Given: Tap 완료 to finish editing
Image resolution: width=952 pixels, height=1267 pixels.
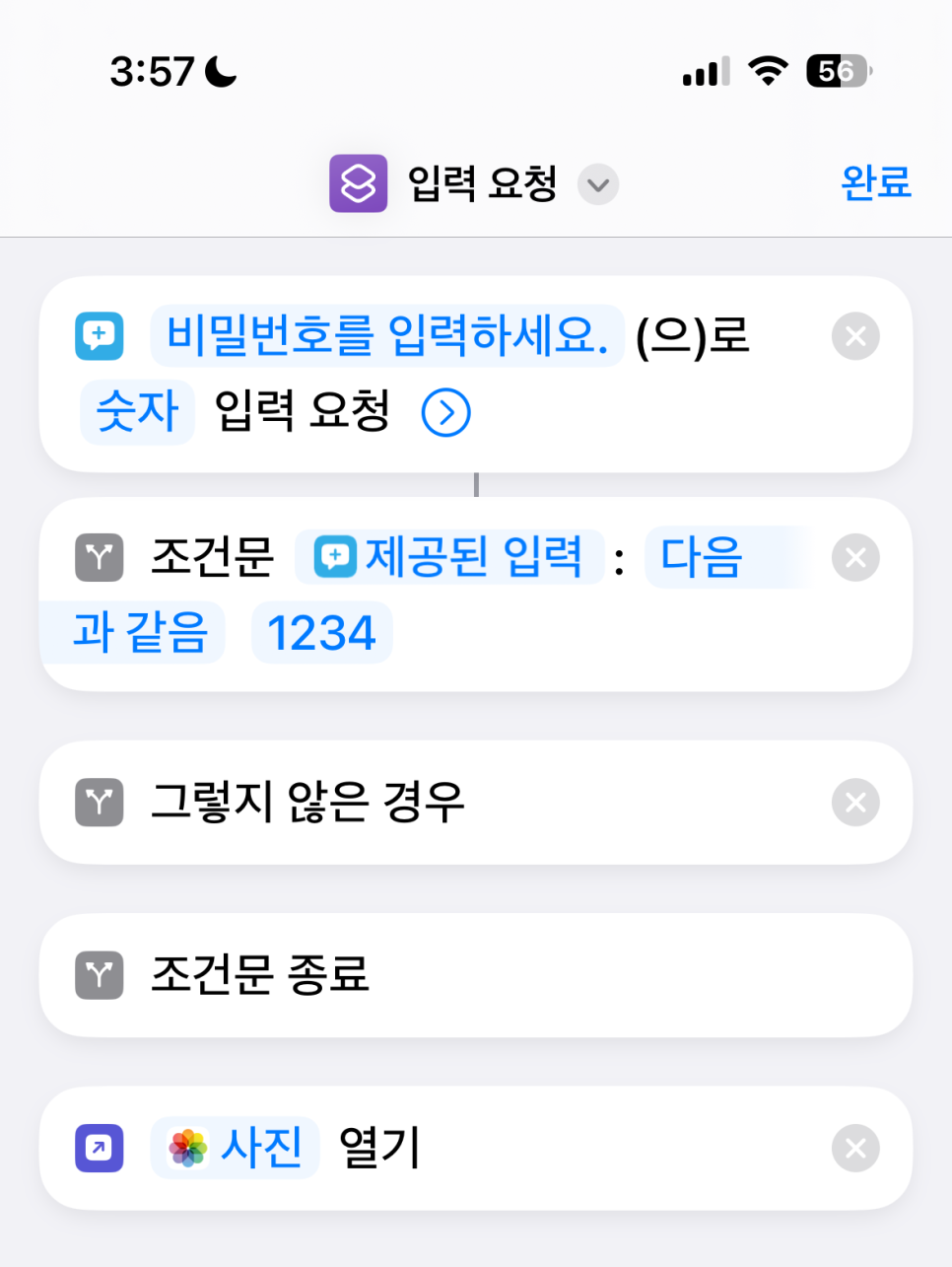Looking at the screenshot, I should (x=875, y=182).
